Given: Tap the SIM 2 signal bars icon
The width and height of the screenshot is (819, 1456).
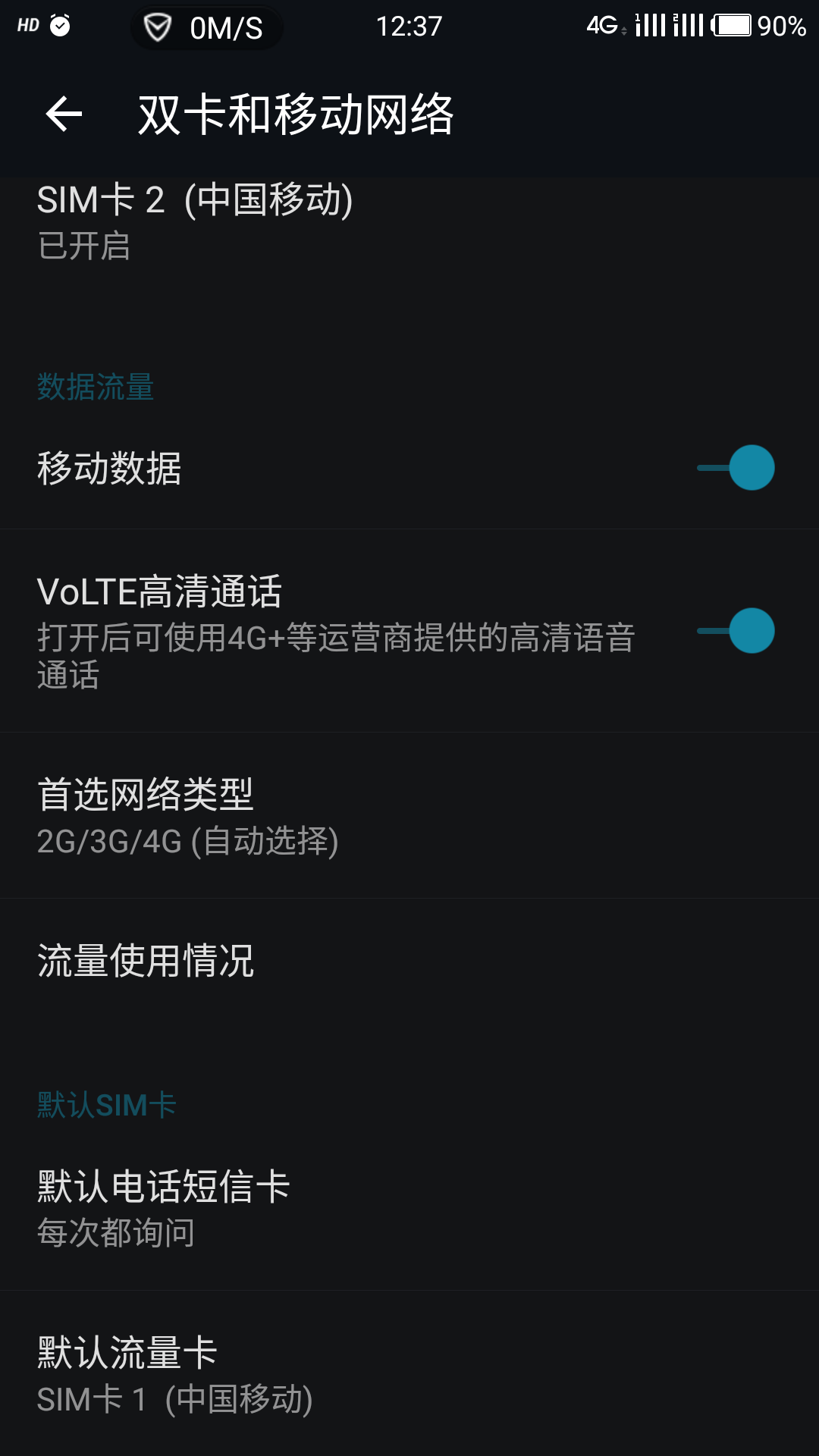Looking at the screenshot, I should (x=689, y=25).
